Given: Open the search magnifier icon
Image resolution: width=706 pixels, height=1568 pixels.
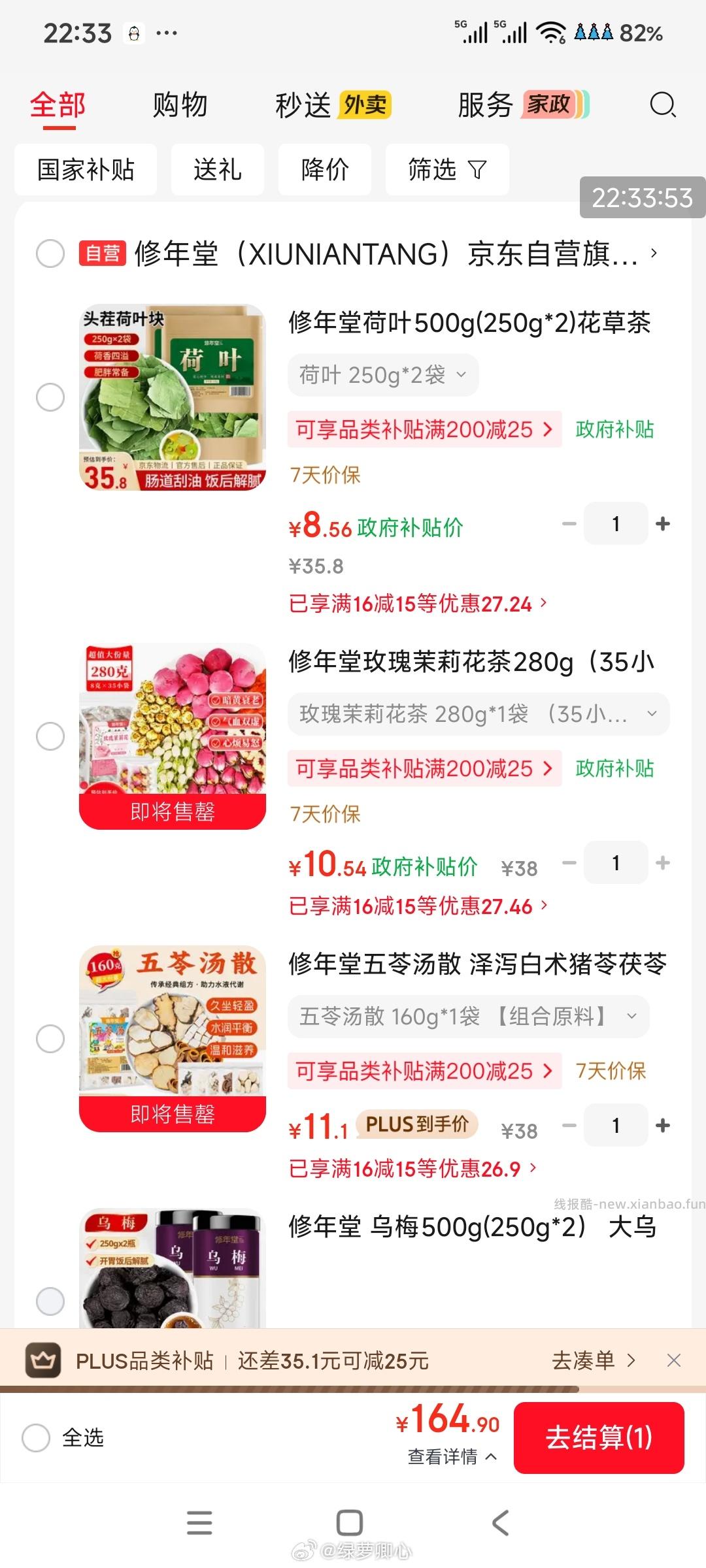Looking at the screenshot, I should click(662, 105).
